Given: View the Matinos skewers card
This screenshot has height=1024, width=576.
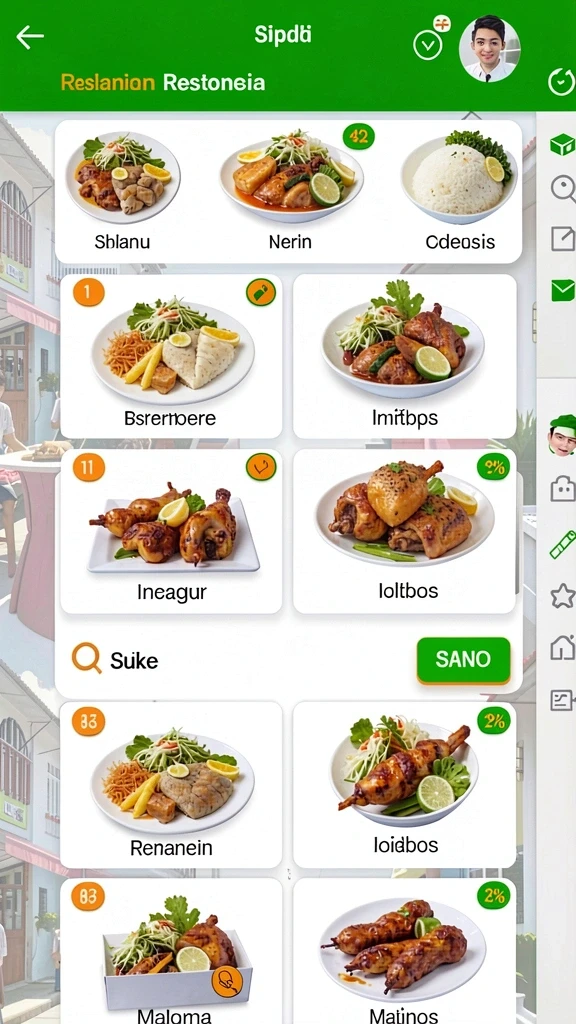Looking at the screenshot, I should [404, 951].
